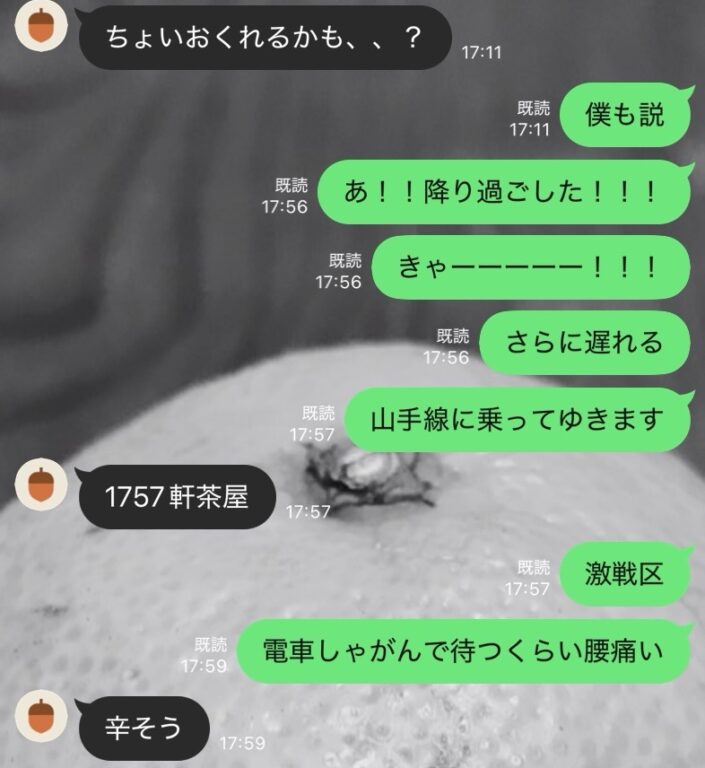View profile from avatar beside 辛そう
The width and height of the screenshot is (705, 768).
coord(41,716)
